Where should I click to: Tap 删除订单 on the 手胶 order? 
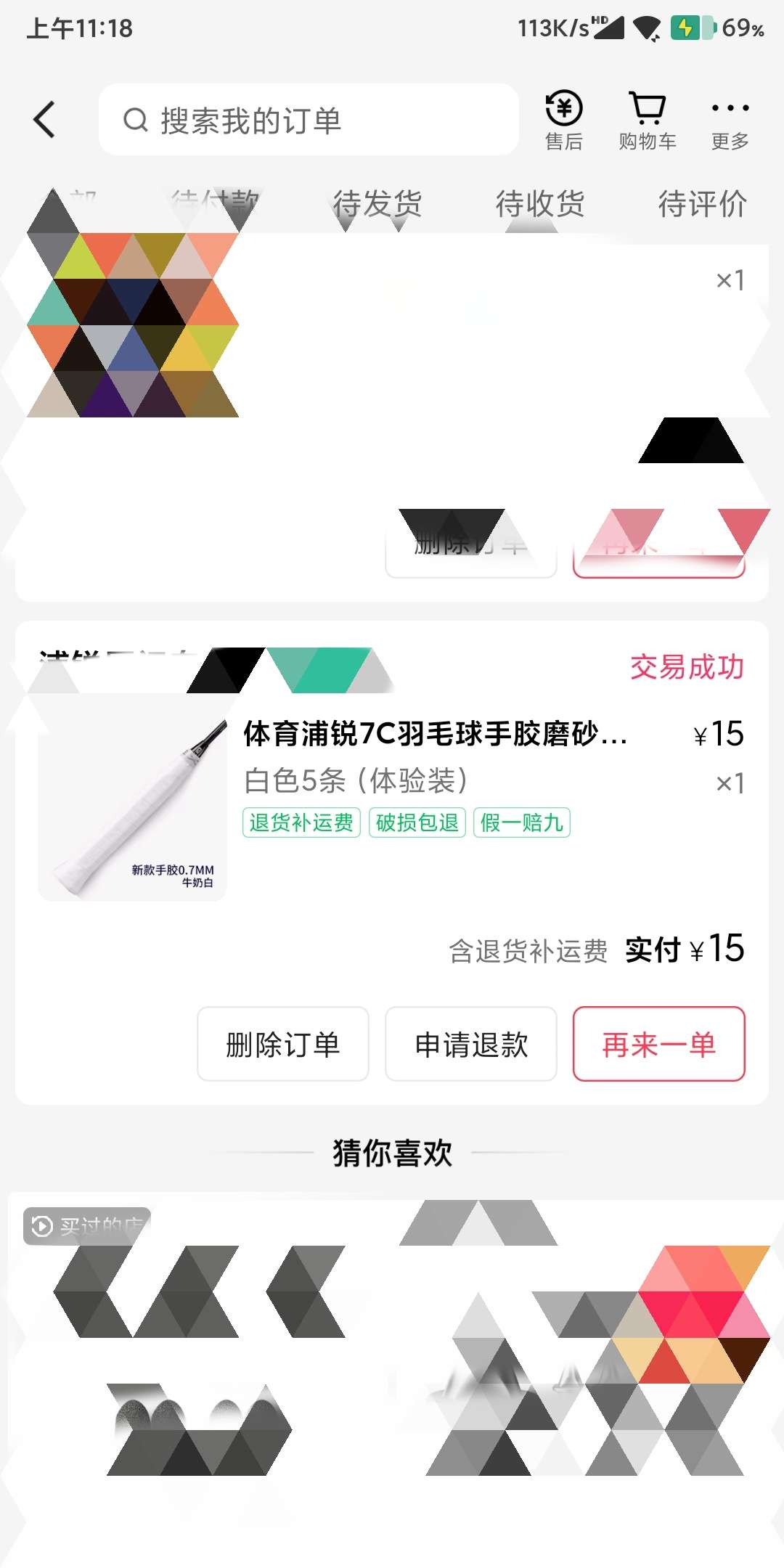tap(283, 1045)
